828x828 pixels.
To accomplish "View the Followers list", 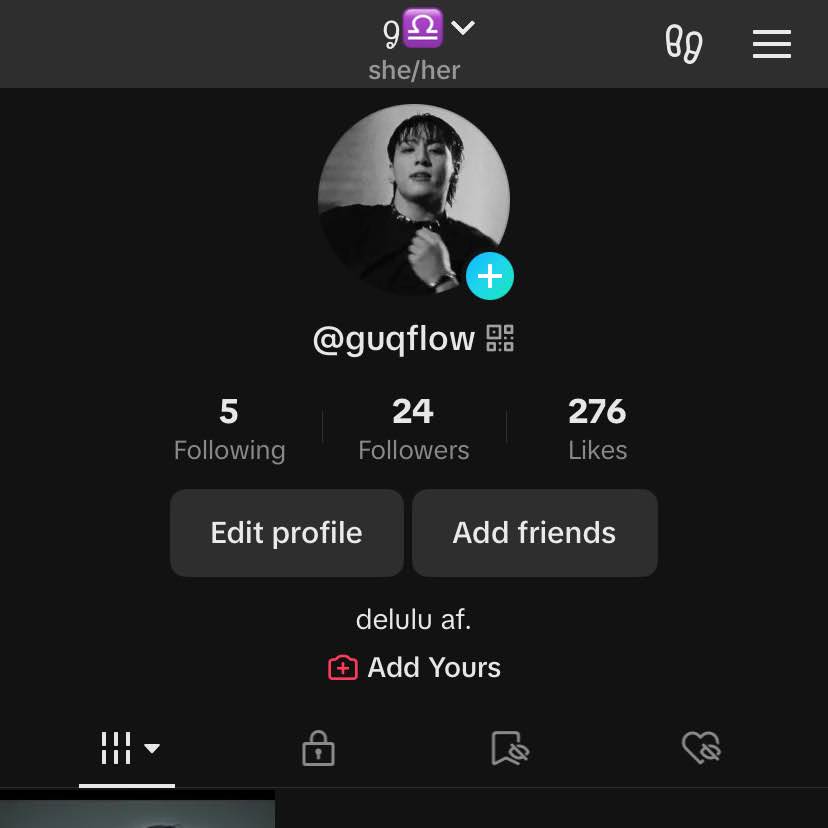I will [413, 428].
